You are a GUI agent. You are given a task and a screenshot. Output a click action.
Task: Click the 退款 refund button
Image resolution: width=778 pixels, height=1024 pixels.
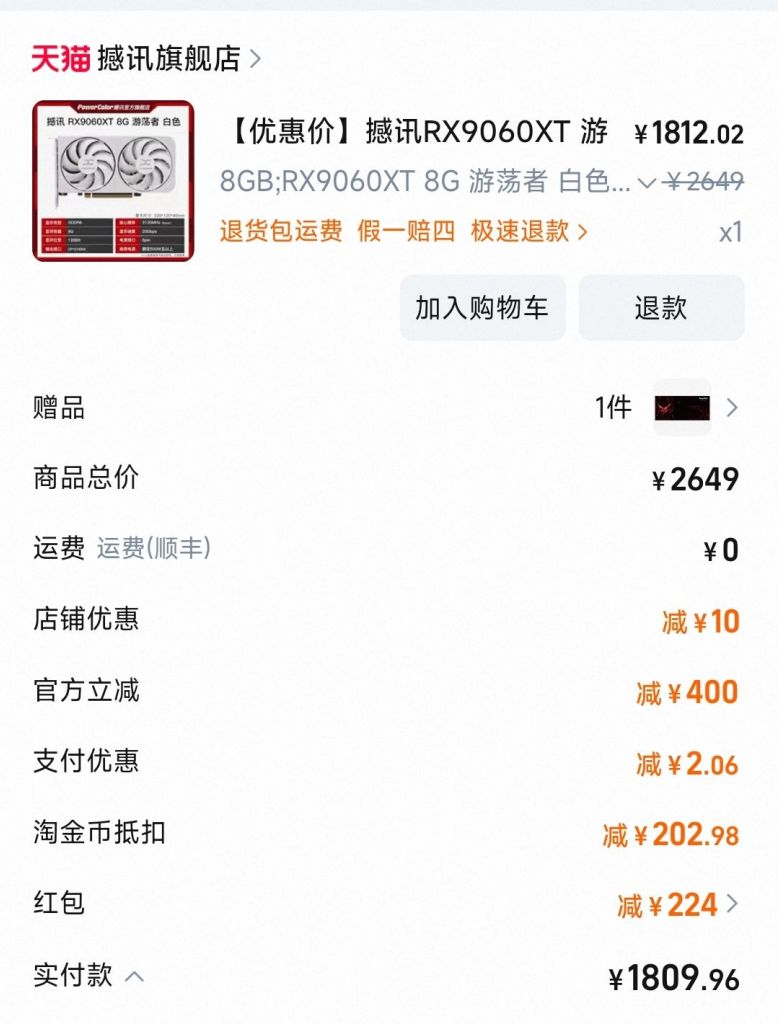(662, 308)
